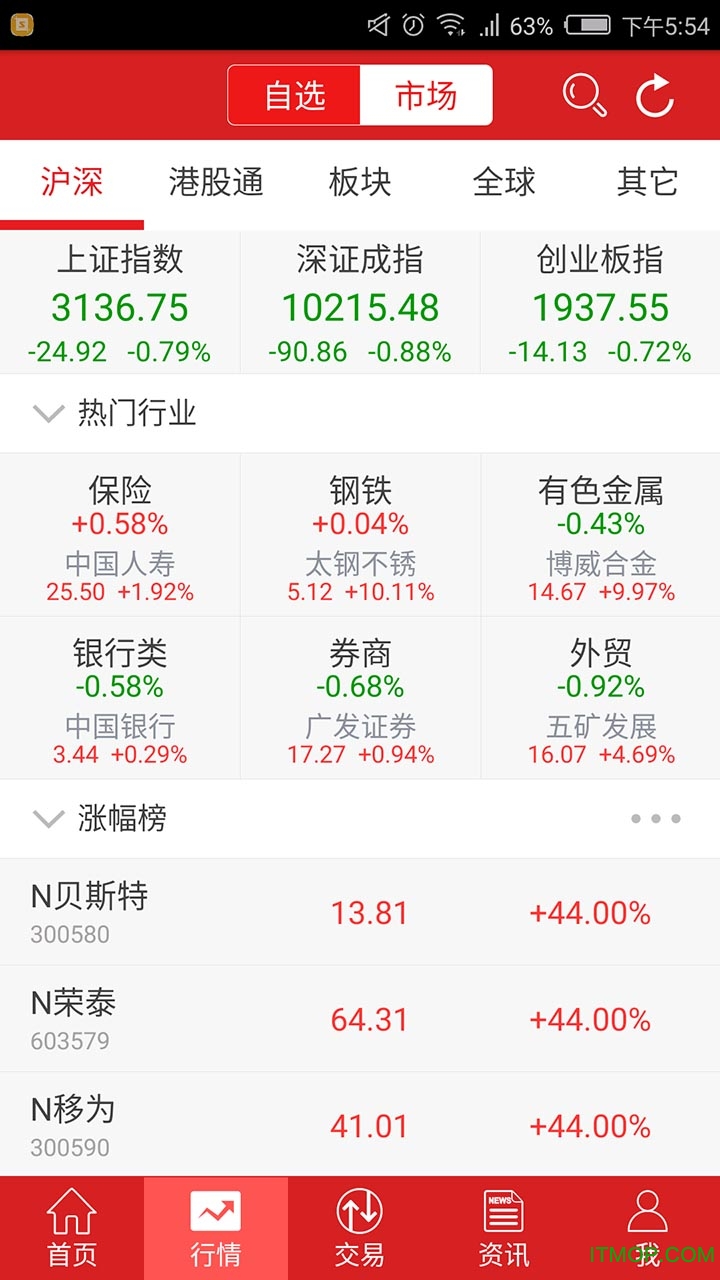Open the N荣泰 stock row
The image size is (720, 1280).
tap(360, 1019)
